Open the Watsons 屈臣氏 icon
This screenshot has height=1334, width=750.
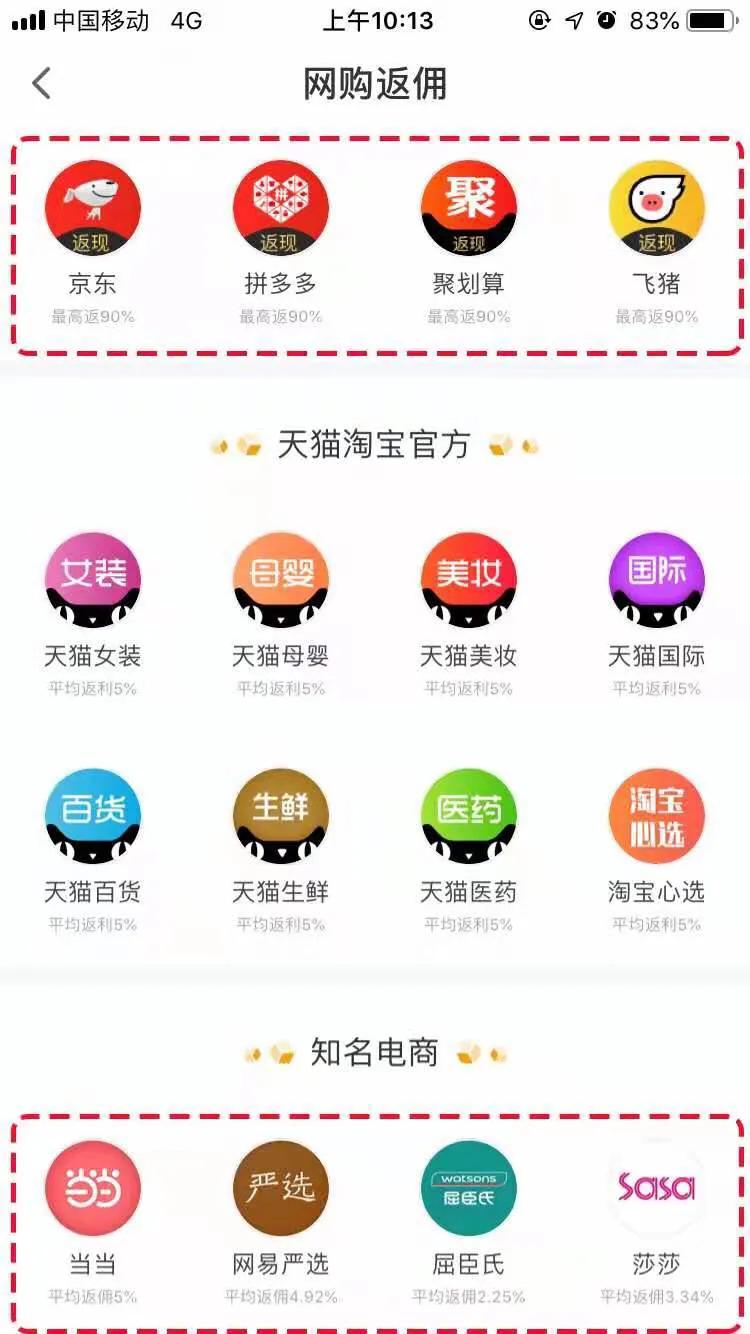pyautogui.click(x=469, y=1188)
